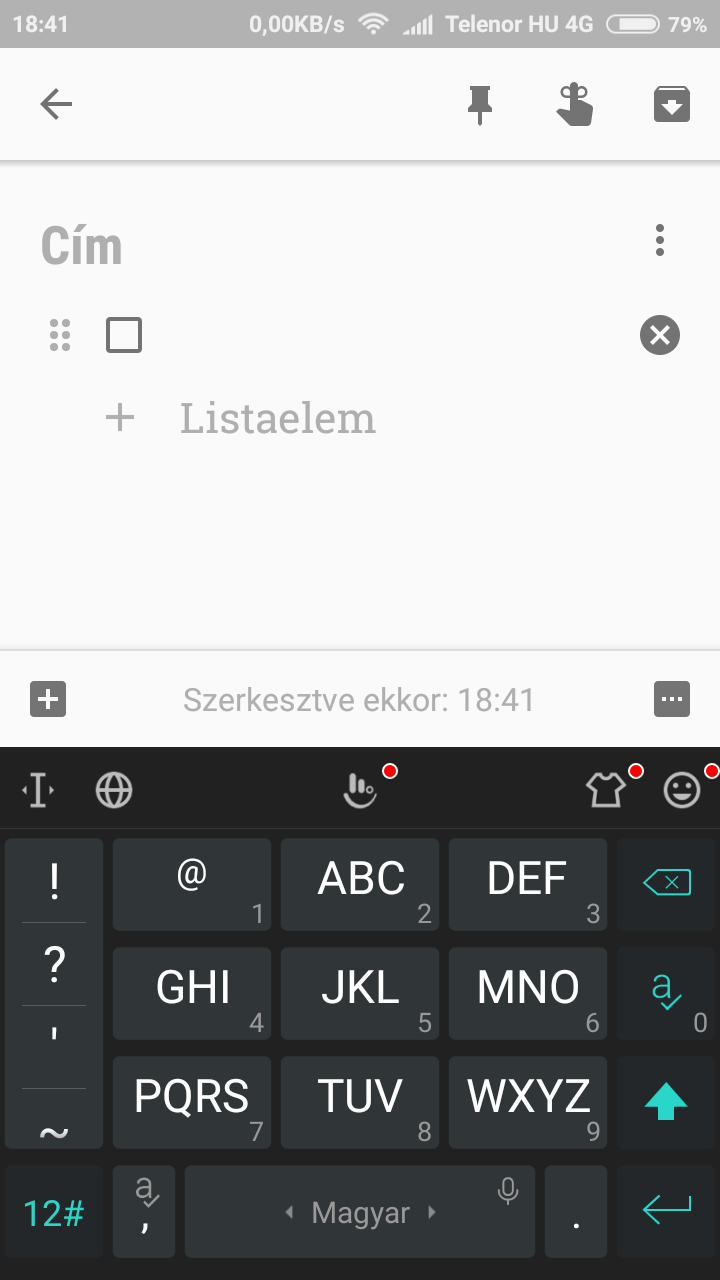Image resolution: width=720 pixels, height=1280 pixels.
Task: Tap the keyboard backspace key
Action: 667,883
